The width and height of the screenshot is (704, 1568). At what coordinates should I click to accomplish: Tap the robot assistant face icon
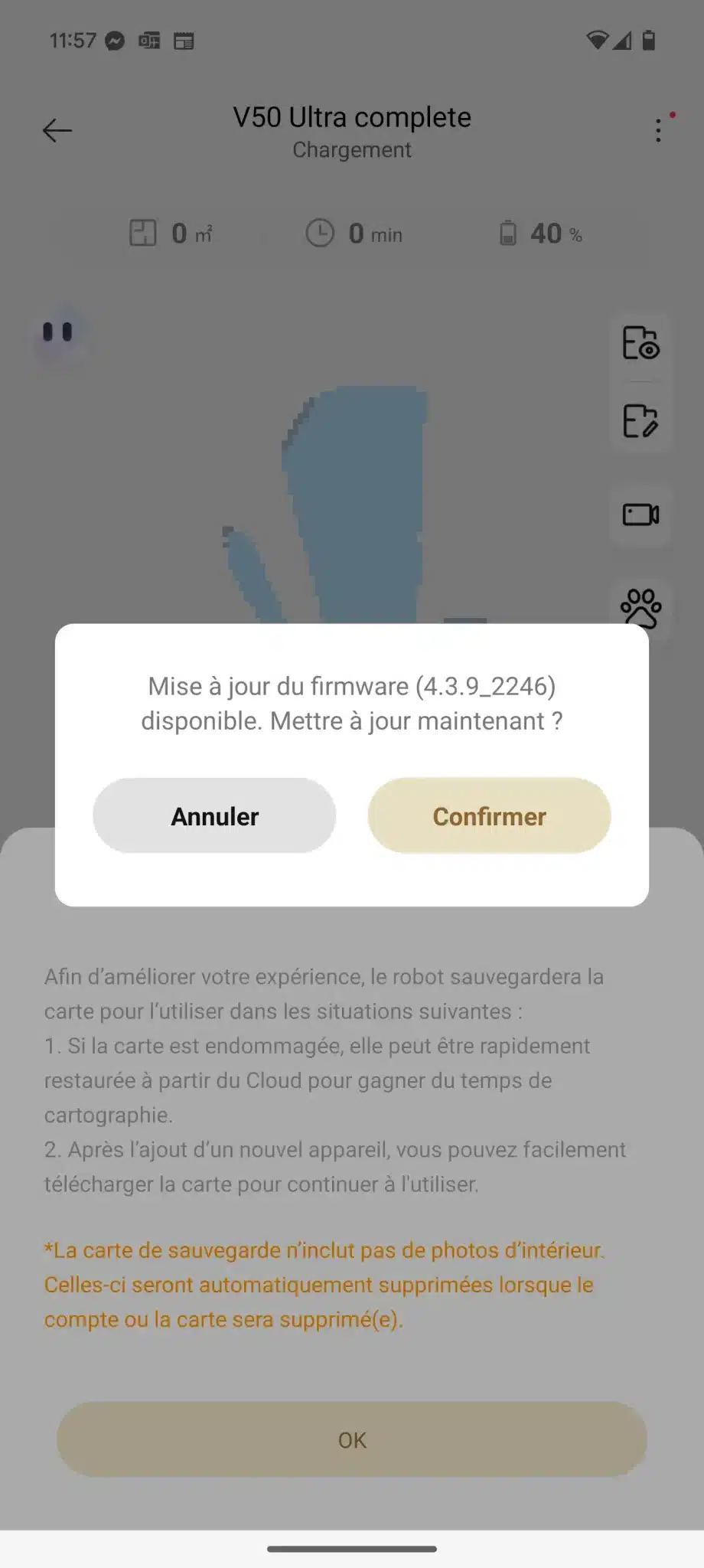58,333
